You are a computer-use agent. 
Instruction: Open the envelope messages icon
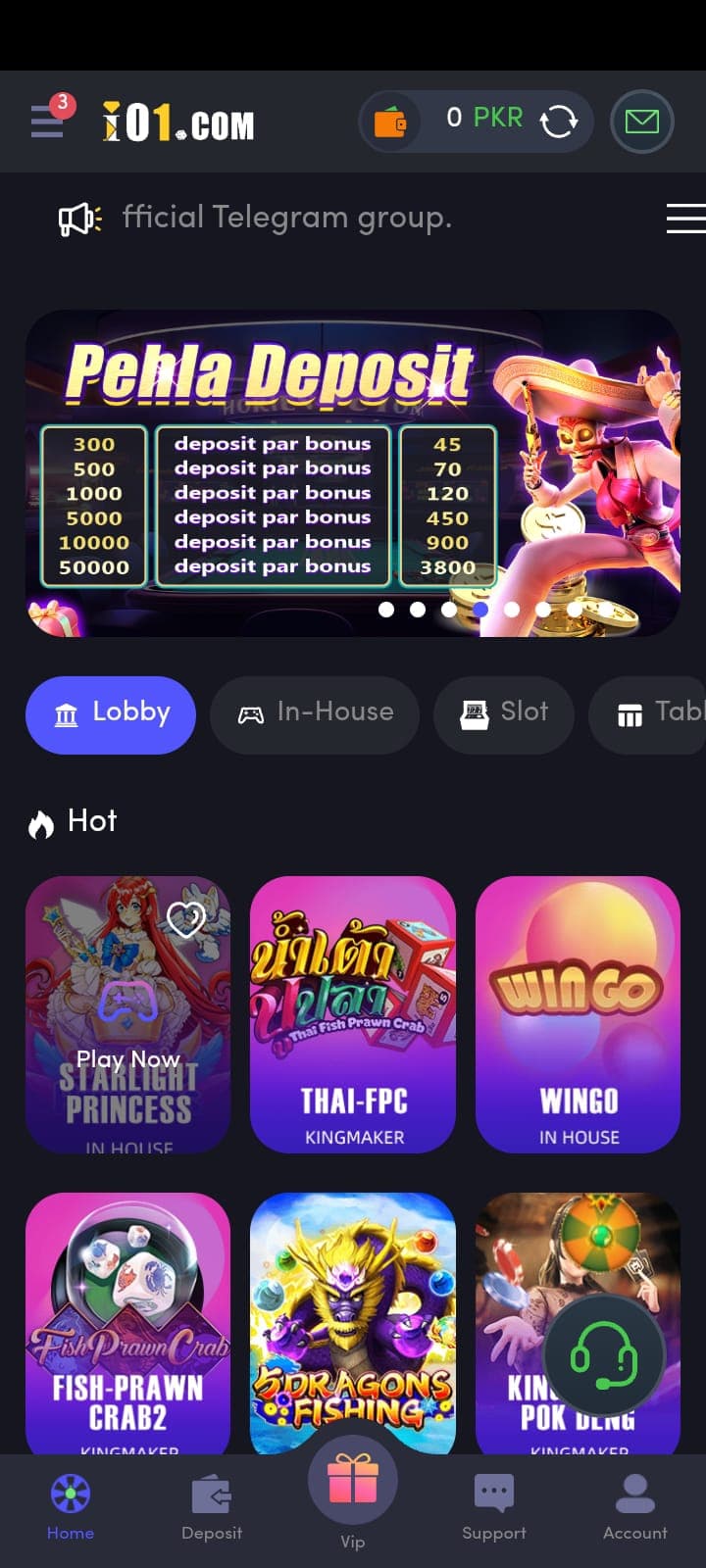pos(642,121)
